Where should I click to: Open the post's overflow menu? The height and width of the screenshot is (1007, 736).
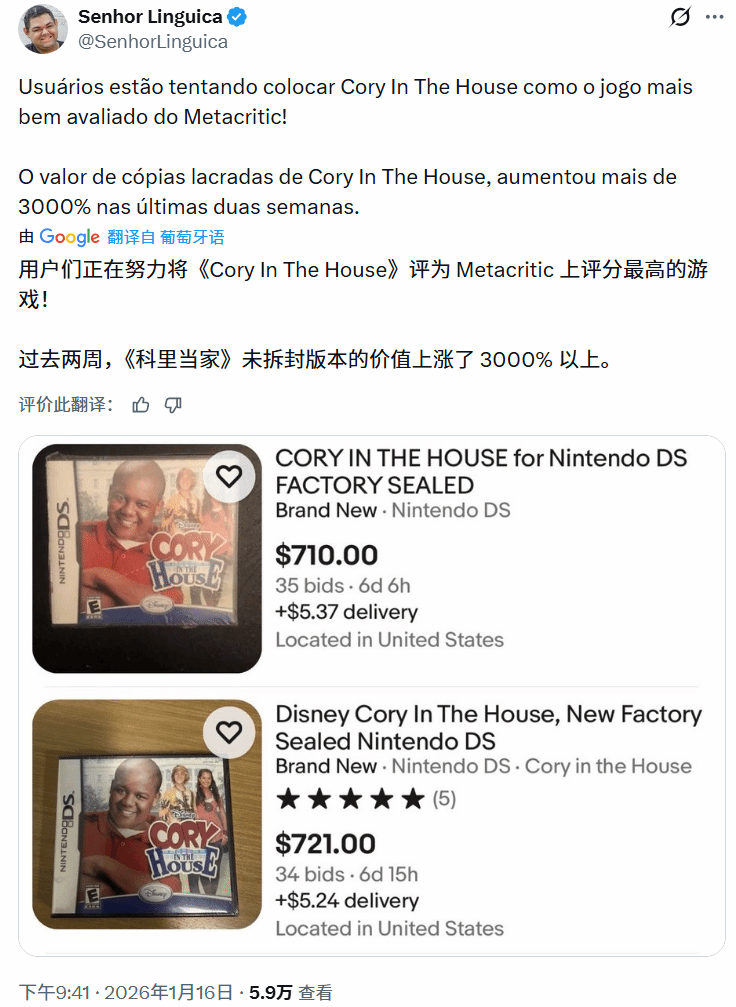[714, 17]
